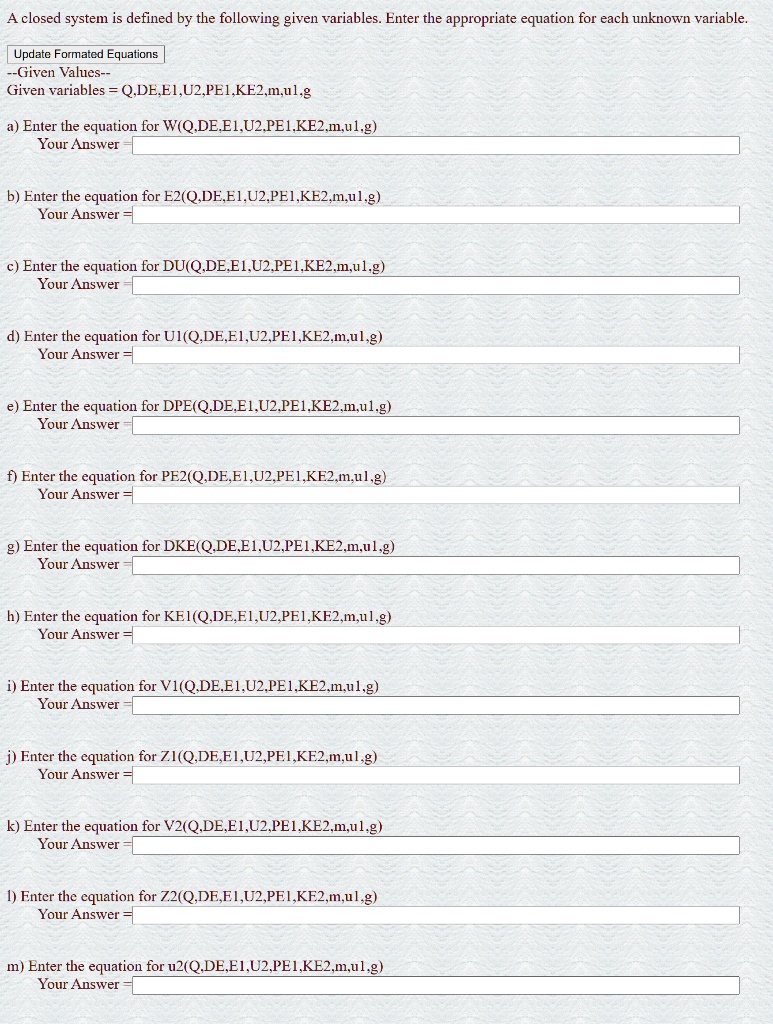773x1024 pixels.
Task: Tap the DU equation answer field
Action: (436, 286)
